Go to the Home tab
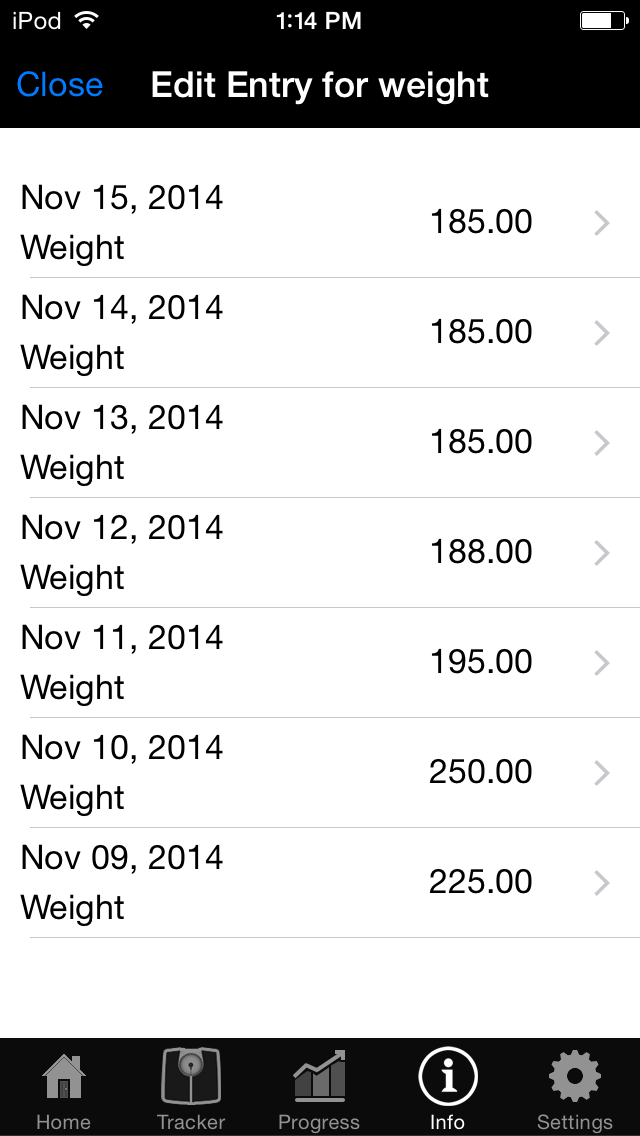 (x=64, y=1088)
